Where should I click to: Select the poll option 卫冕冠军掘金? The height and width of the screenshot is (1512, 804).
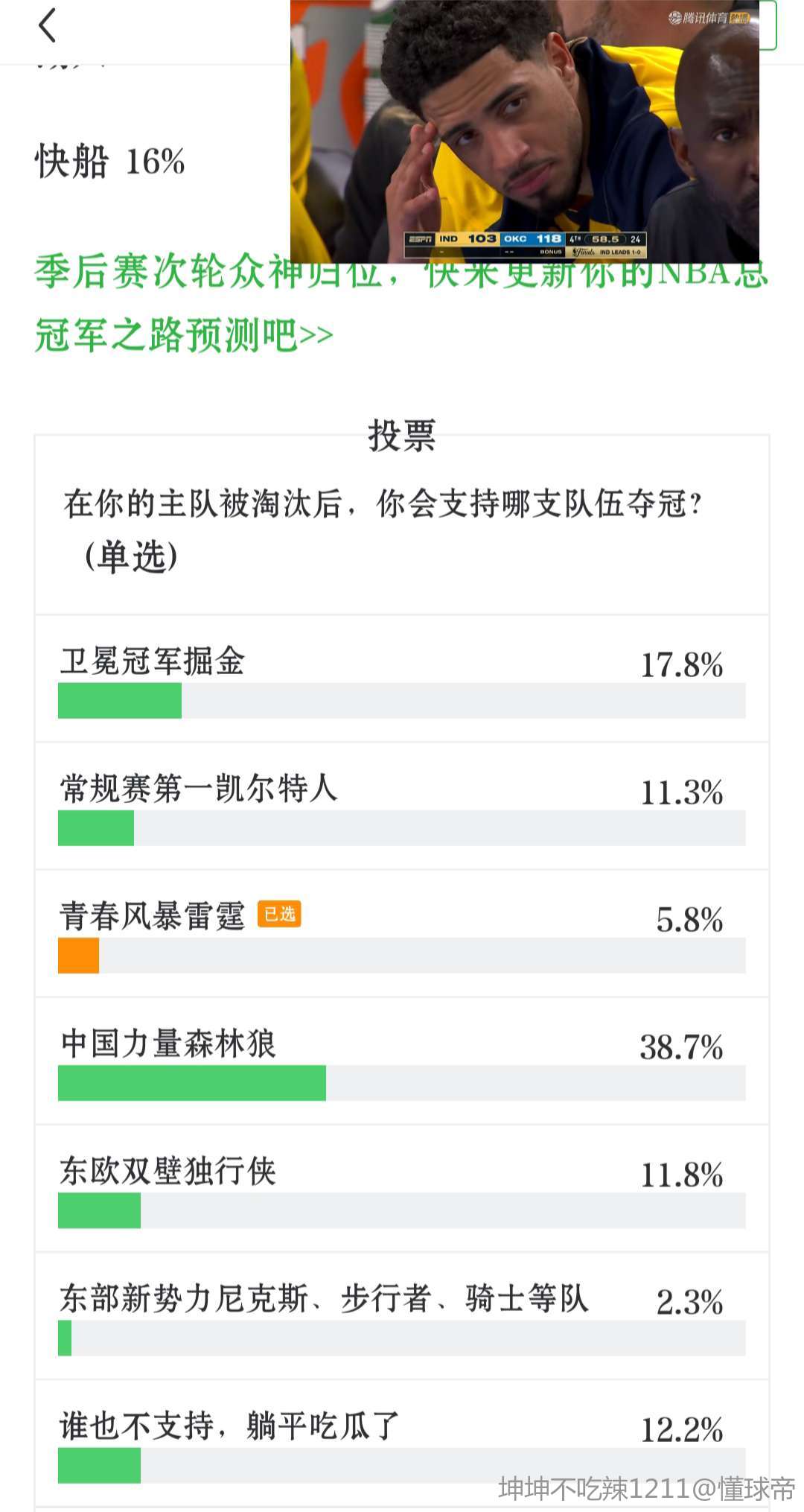tap(402, 679)
